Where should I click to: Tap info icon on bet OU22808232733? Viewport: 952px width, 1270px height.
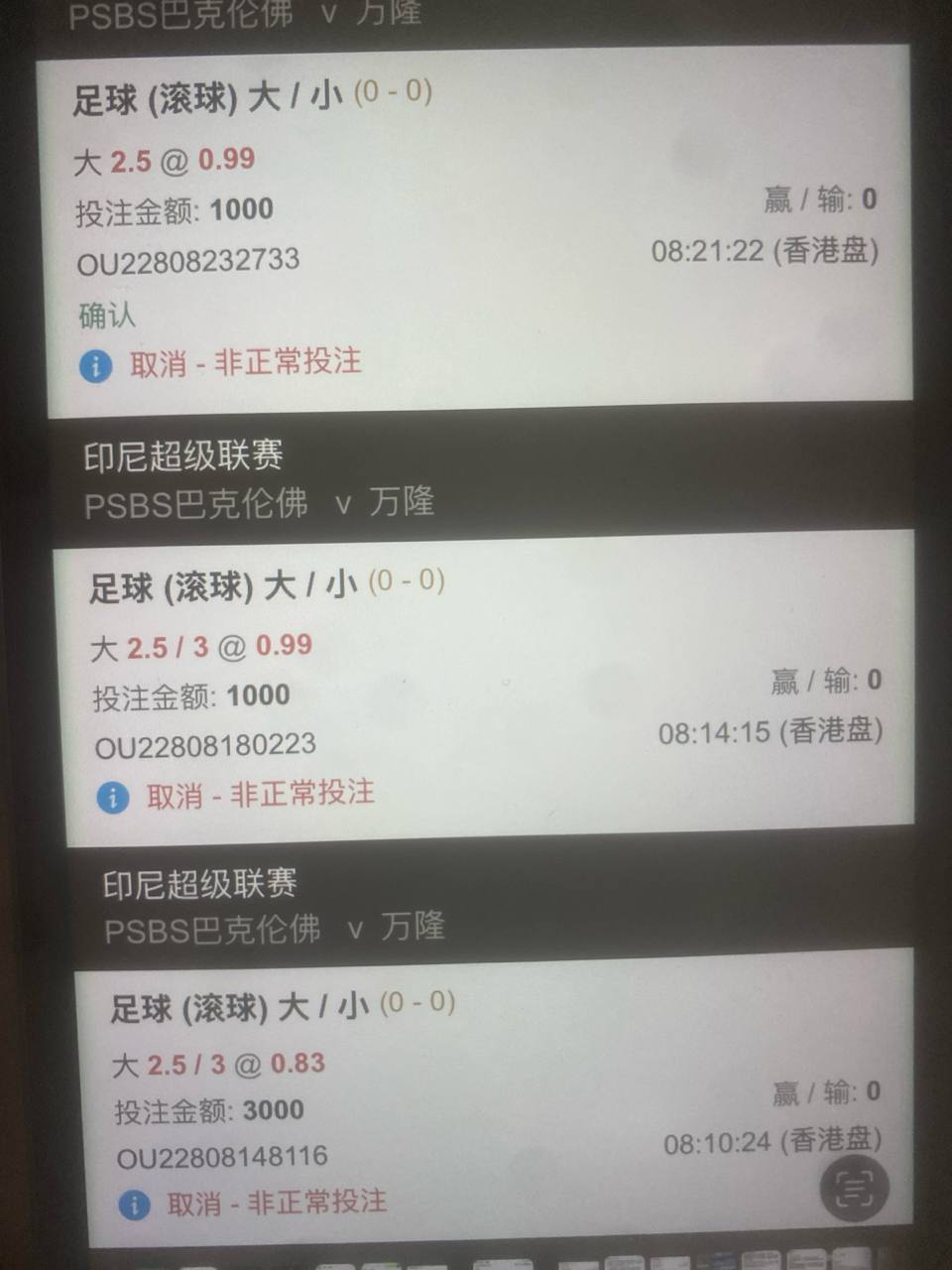(95, 366)
